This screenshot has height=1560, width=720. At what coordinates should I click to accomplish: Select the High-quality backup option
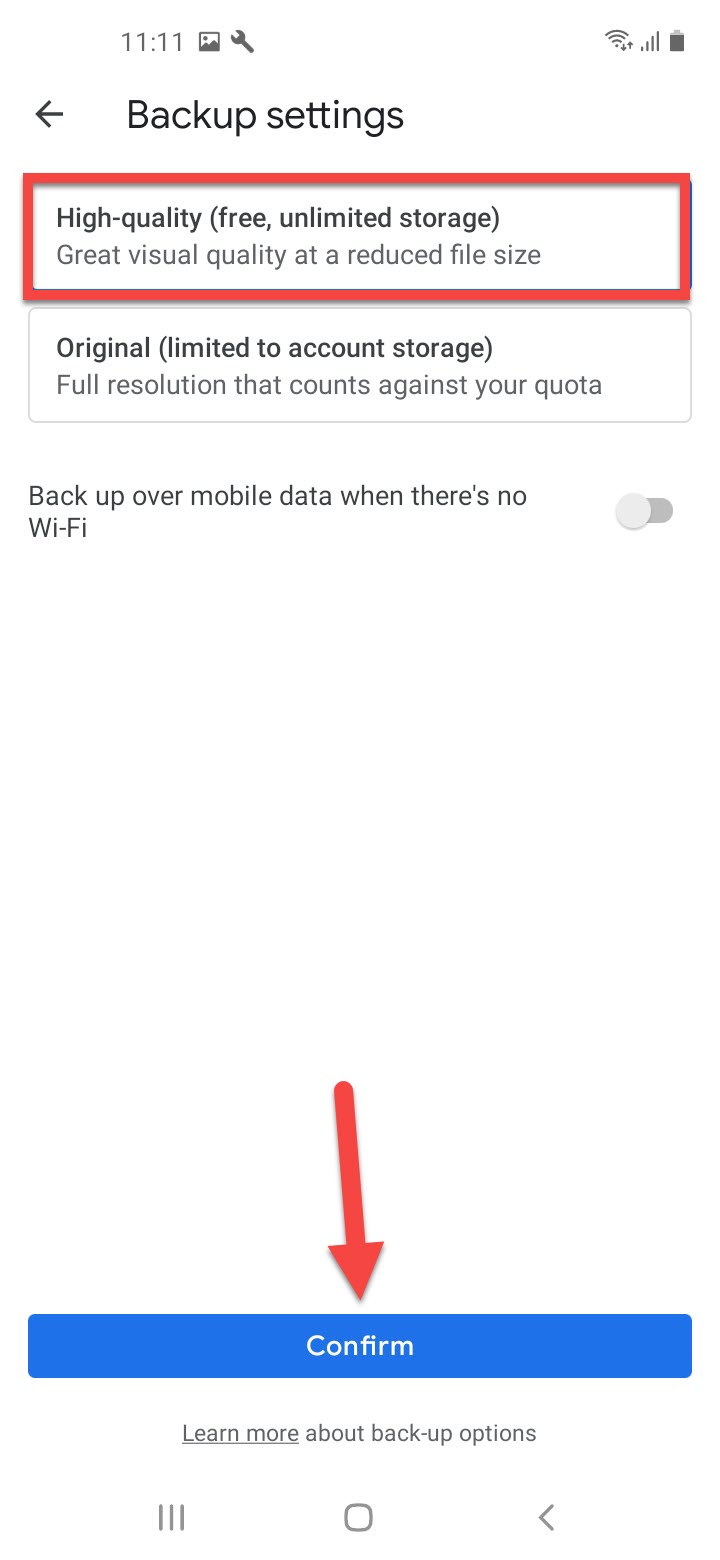click(x=358, y=236)
